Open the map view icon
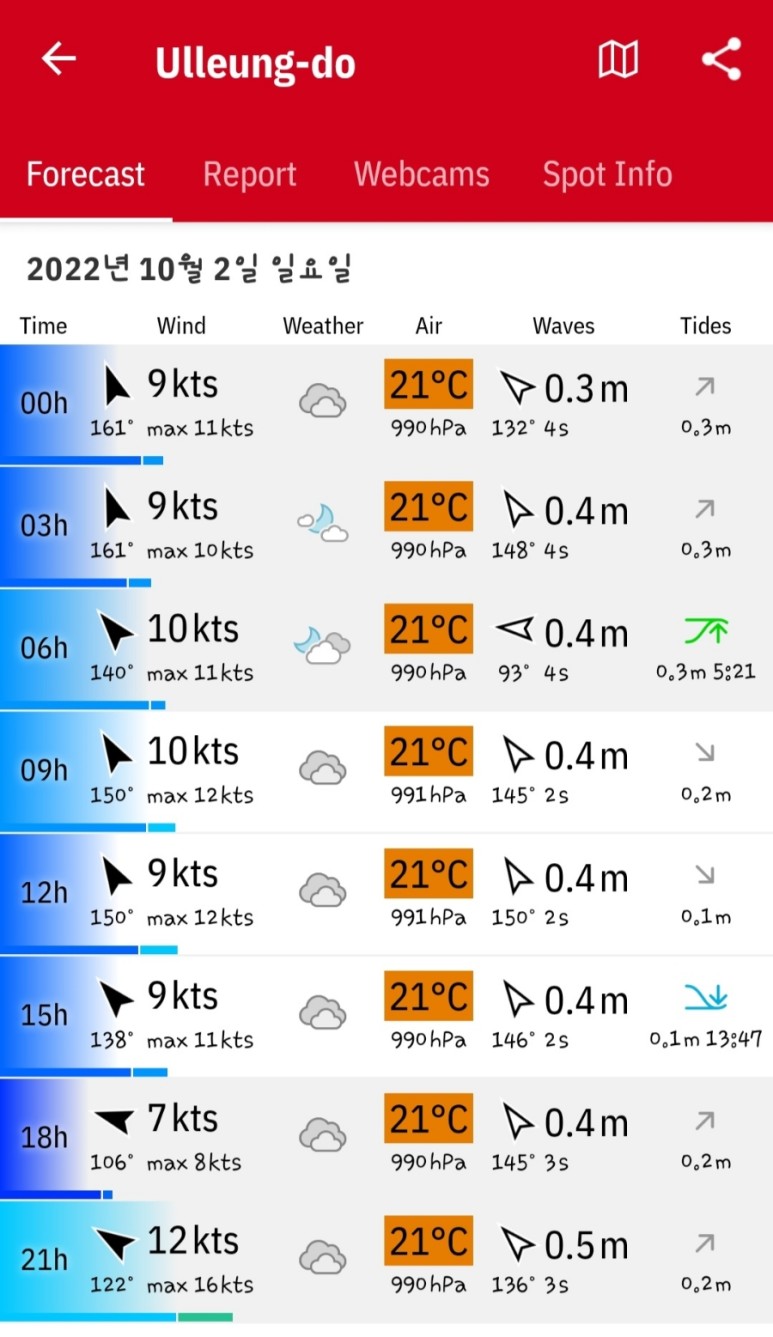Image resolution: width=773 pixels, height=1337 pixels. coord(618,61)
